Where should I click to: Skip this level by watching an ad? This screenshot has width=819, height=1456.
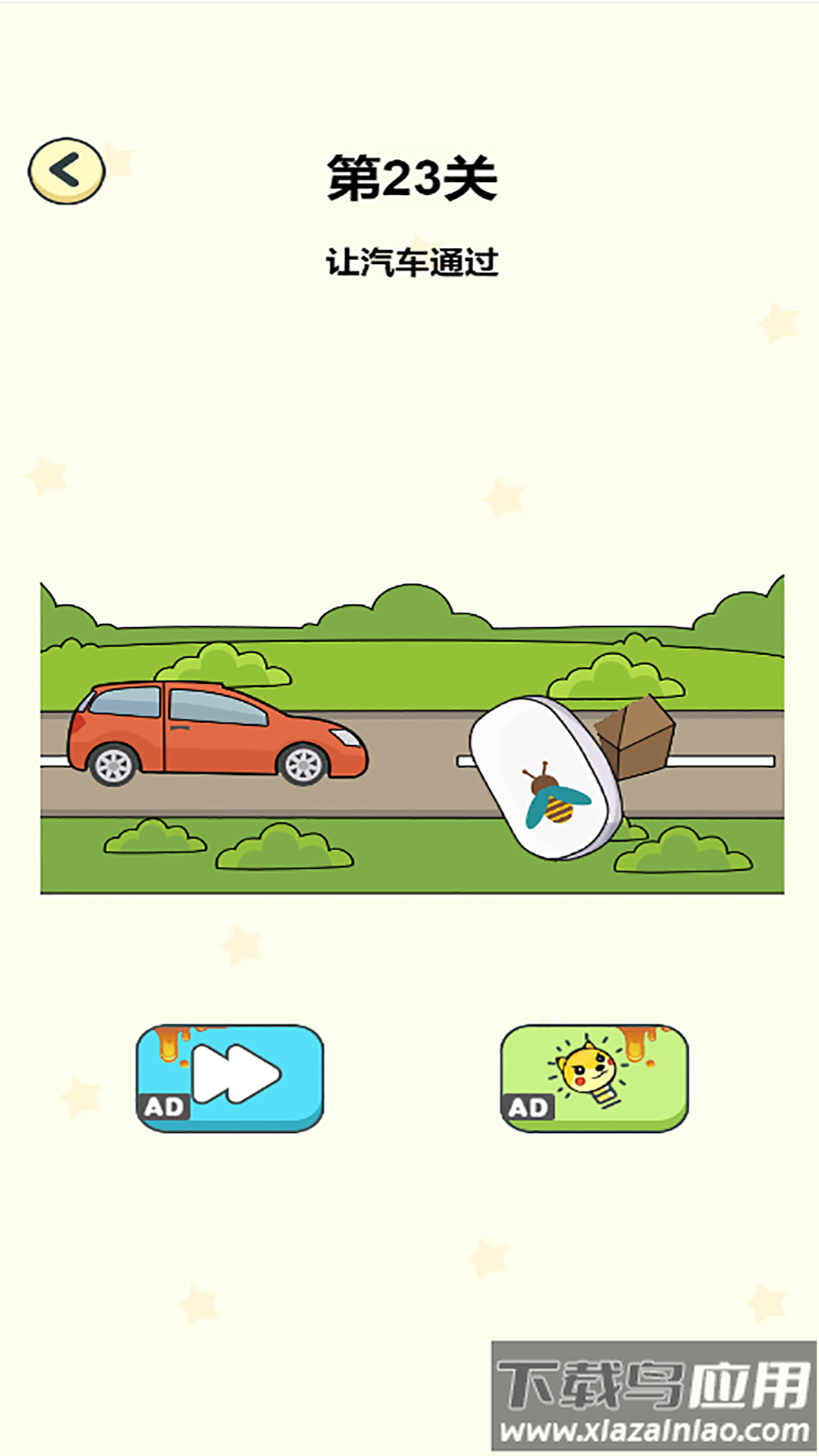coord(230,1078)
